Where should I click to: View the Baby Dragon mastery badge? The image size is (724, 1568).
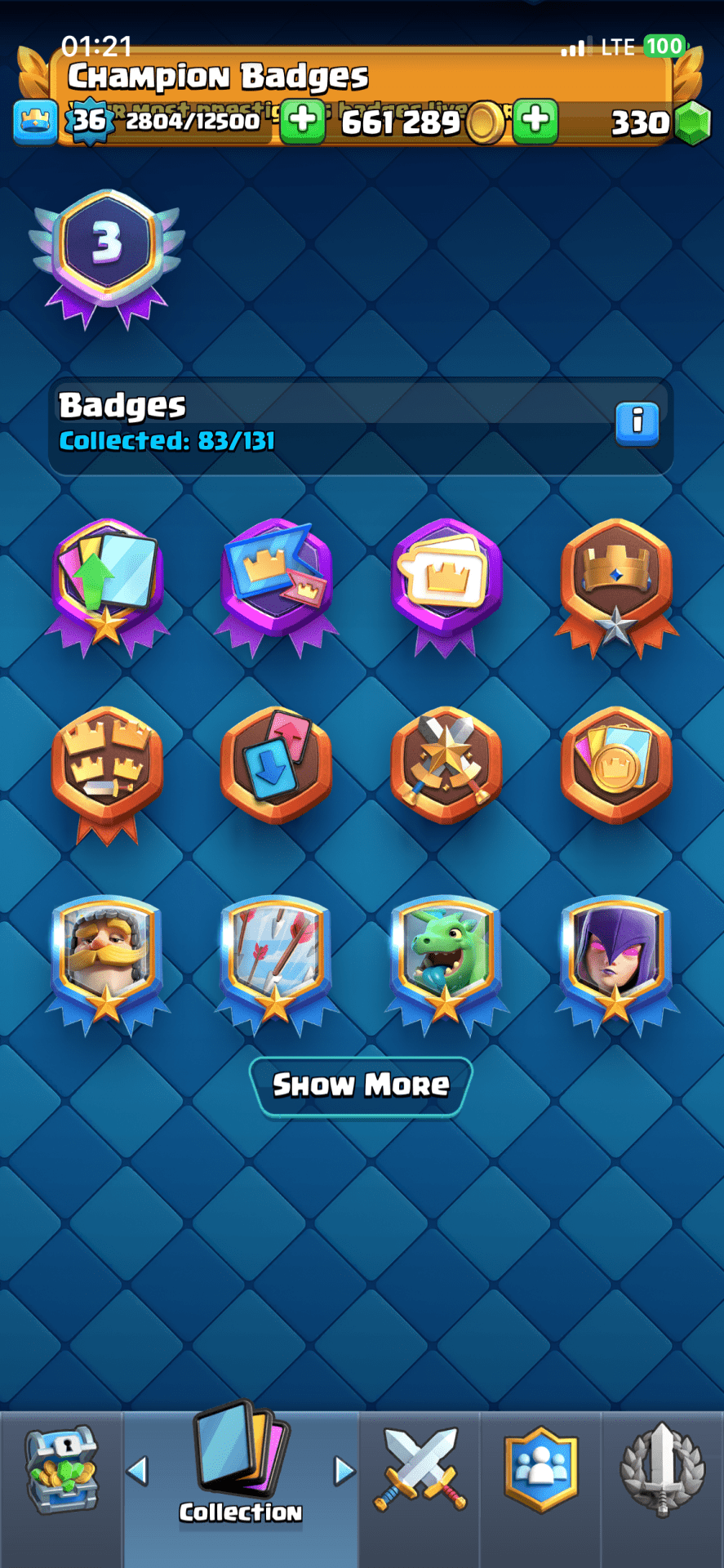446,960
